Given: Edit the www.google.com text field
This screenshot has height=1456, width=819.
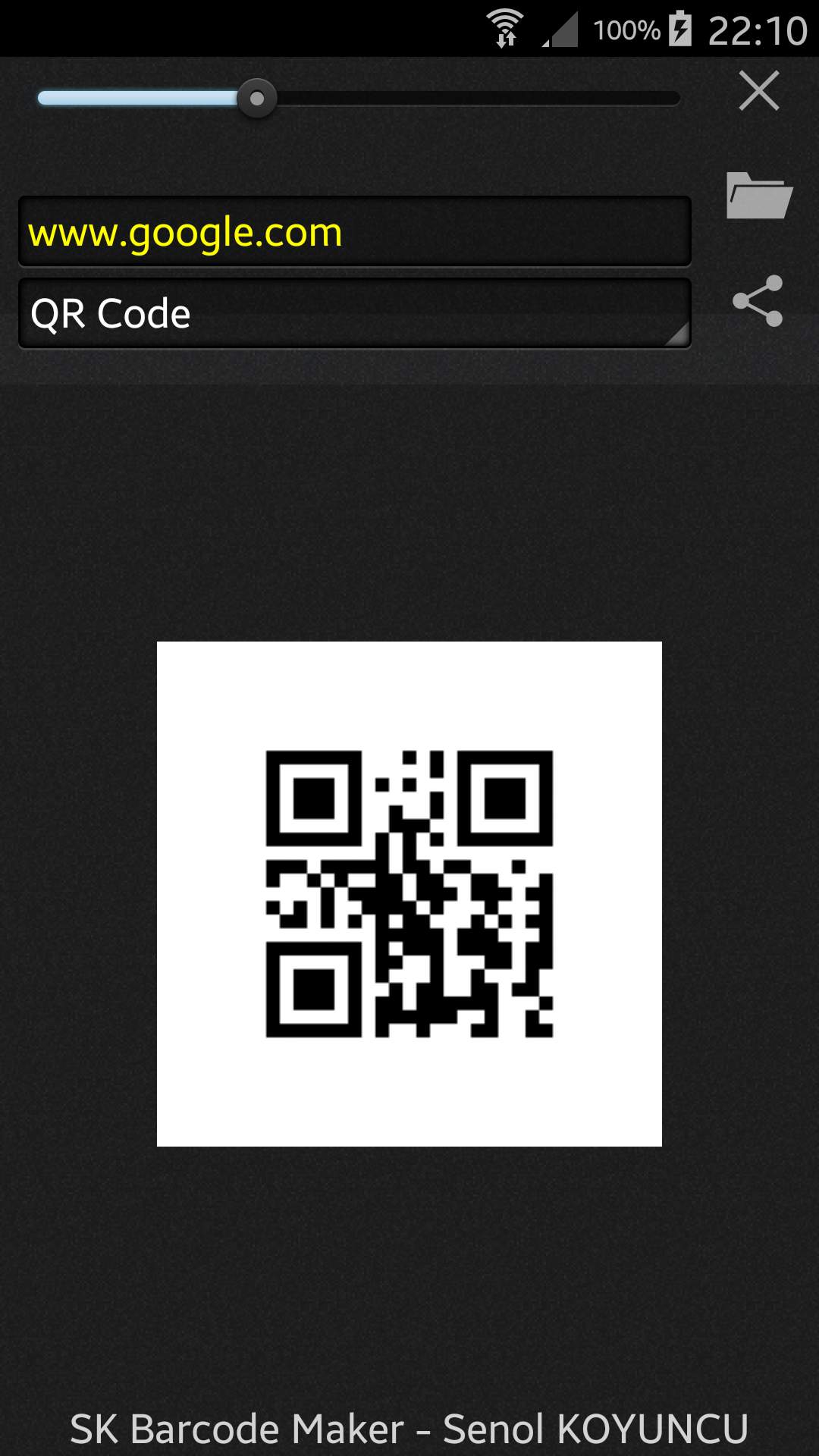Looking at the screenshot, I should tap(353, 231).
